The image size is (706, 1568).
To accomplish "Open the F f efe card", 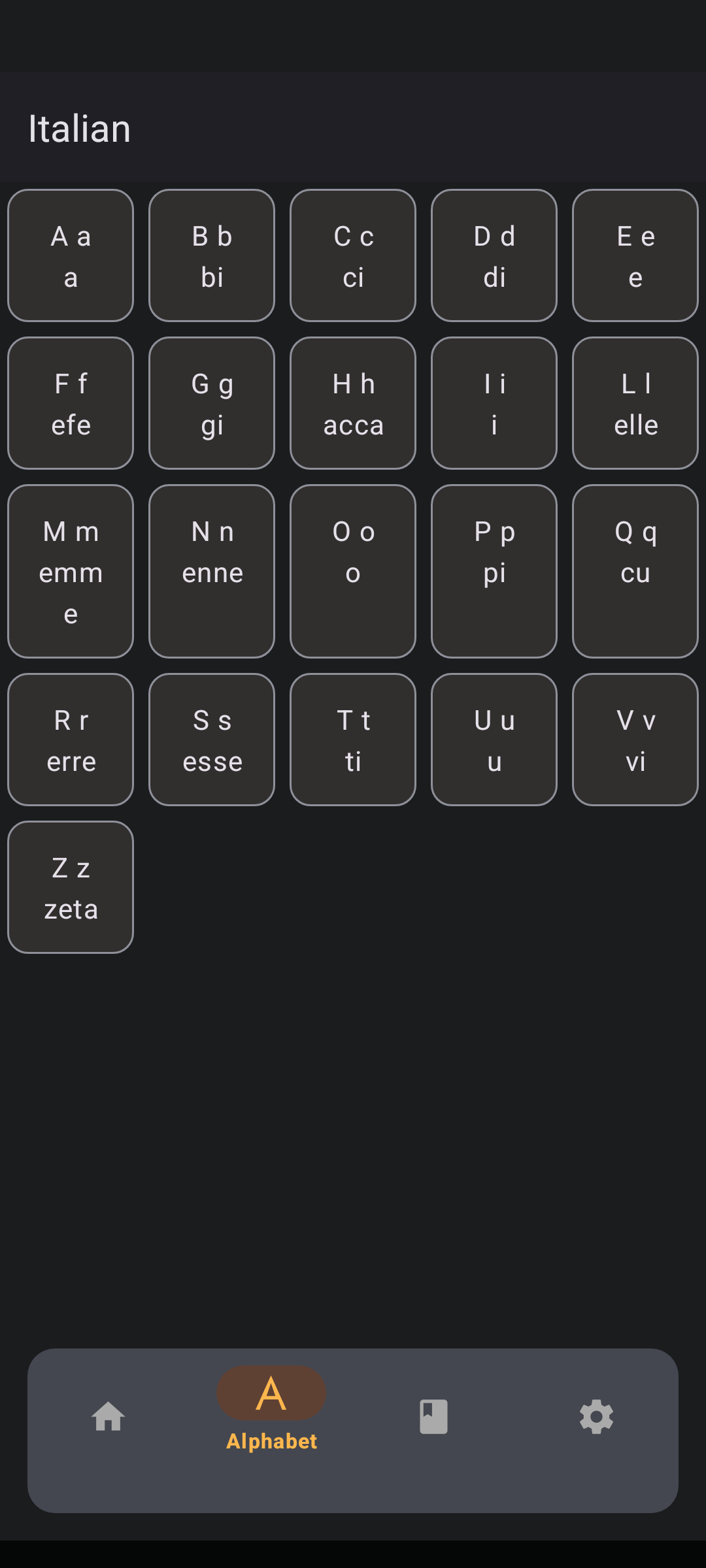I will 71,403.
